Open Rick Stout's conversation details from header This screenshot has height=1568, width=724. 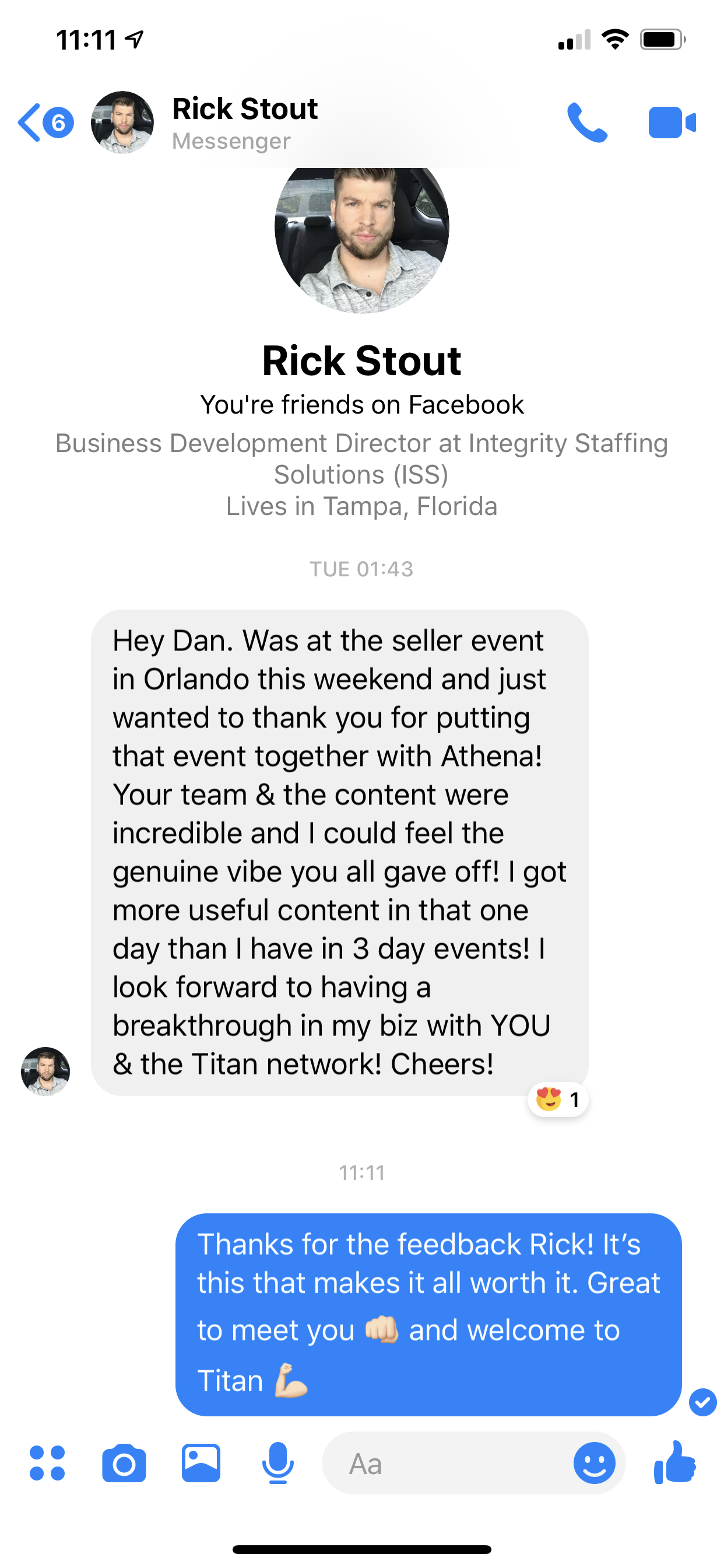click(245, 123)
